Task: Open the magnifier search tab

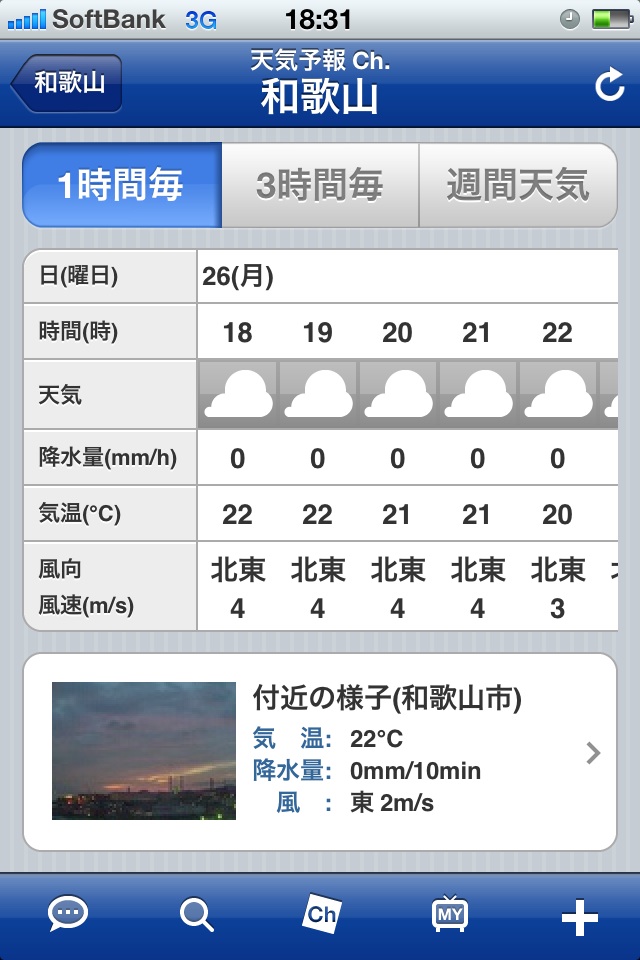Action: pos(196,914)
